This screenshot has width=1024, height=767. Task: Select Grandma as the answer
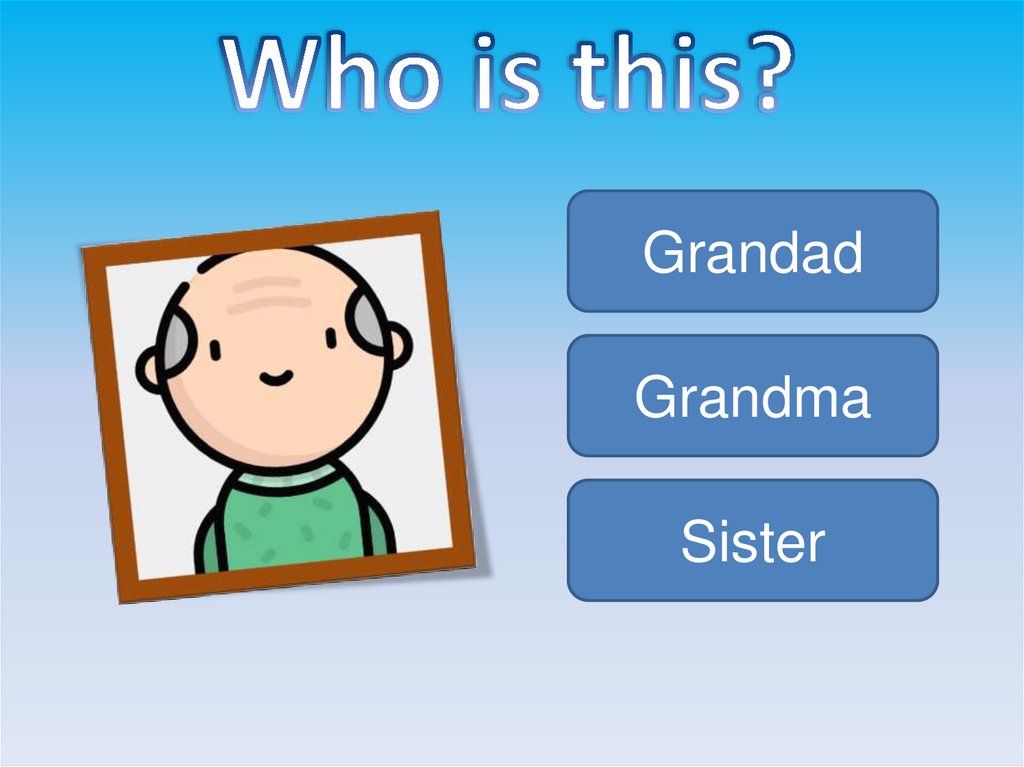(752, 396)
